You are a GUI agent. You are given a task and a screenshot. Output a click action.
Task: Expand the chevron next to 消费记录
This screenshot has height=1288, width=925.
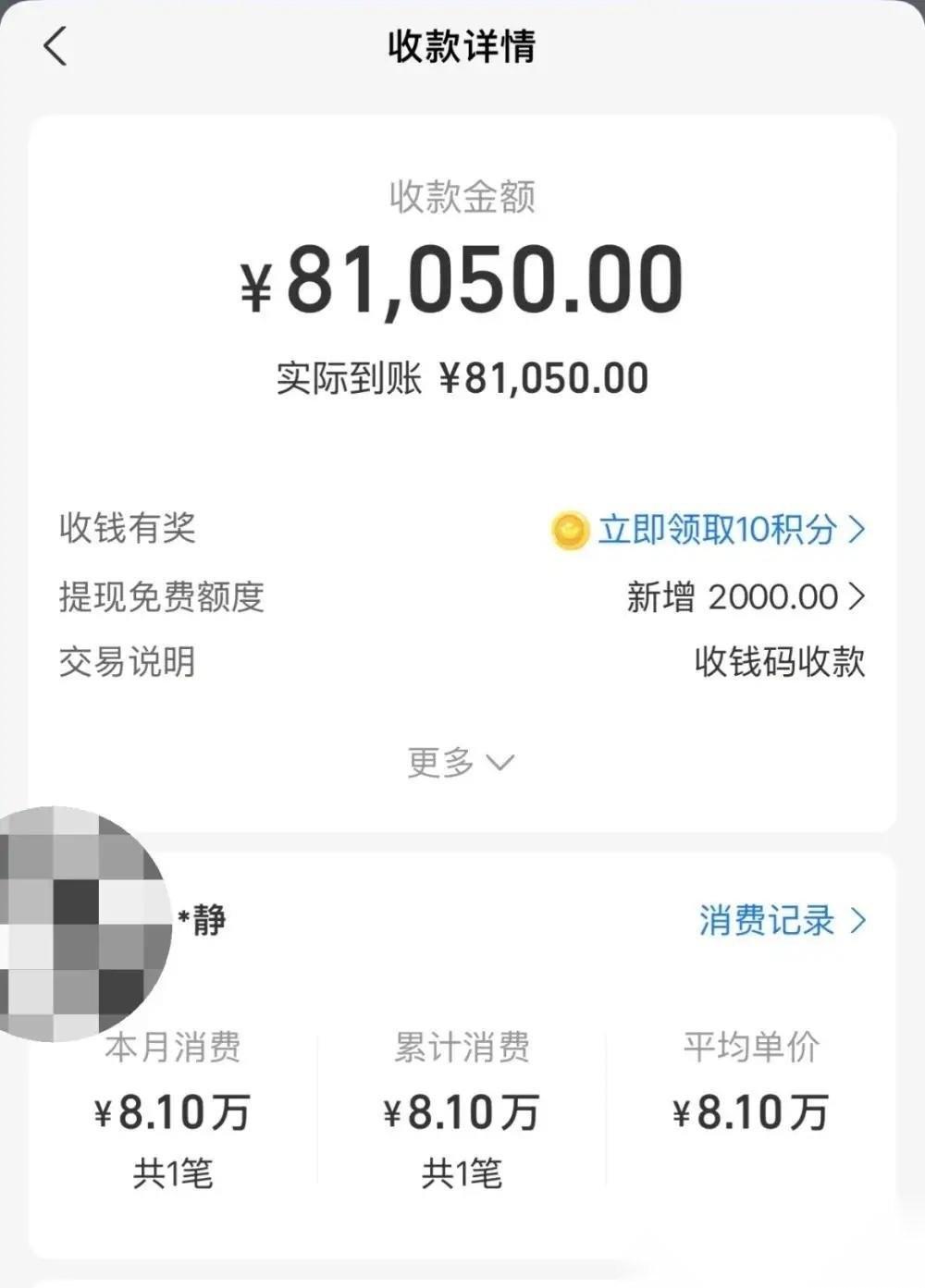click(x=860, y=921)
